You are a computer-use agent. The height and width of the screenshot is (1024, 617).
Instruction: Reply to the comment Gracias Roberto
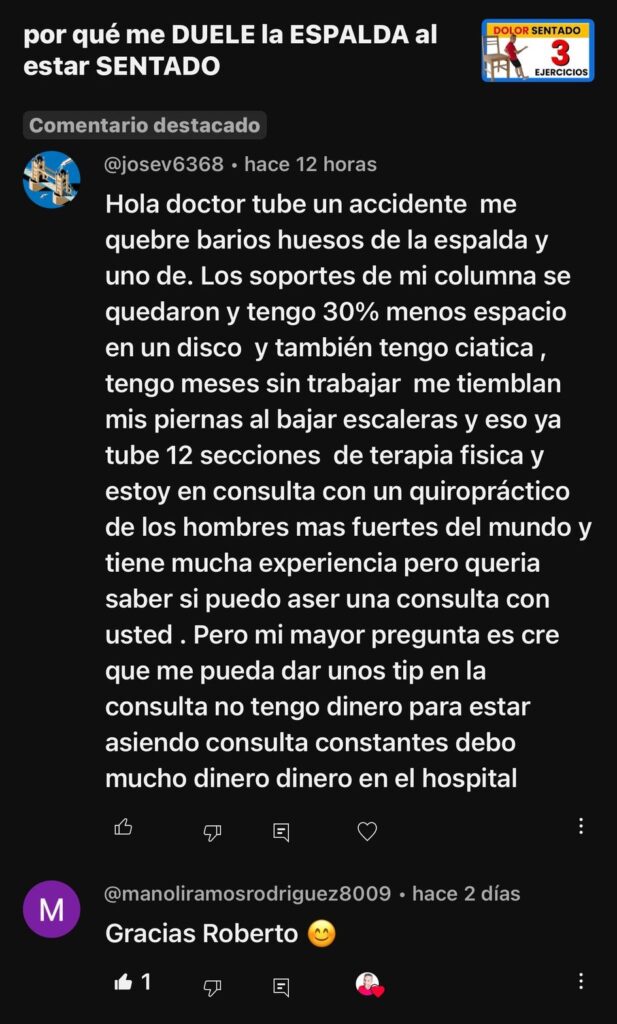pos(282,986)
